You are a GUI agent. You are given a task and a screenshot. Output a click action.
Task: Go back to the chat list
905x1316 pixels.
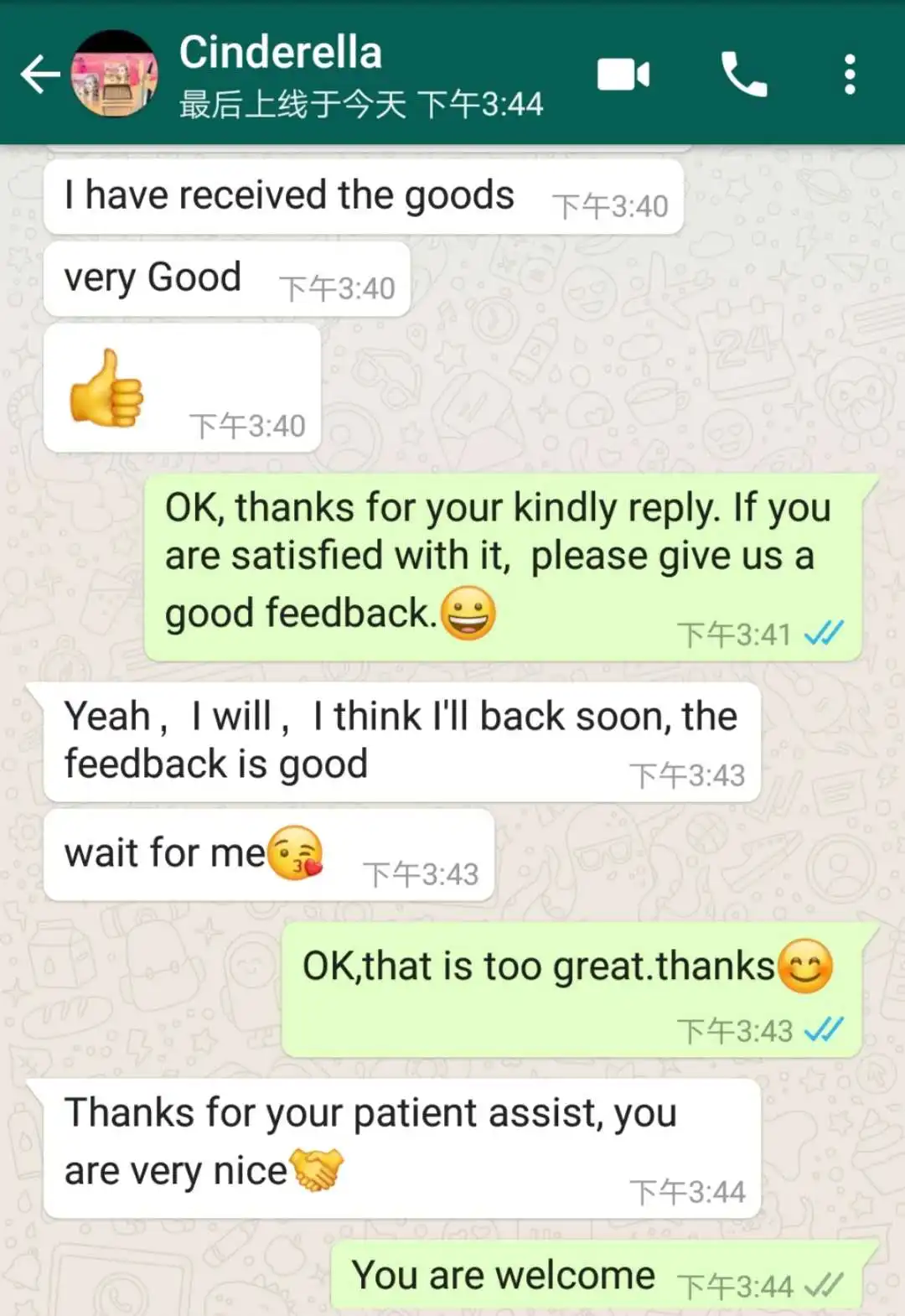40,75
